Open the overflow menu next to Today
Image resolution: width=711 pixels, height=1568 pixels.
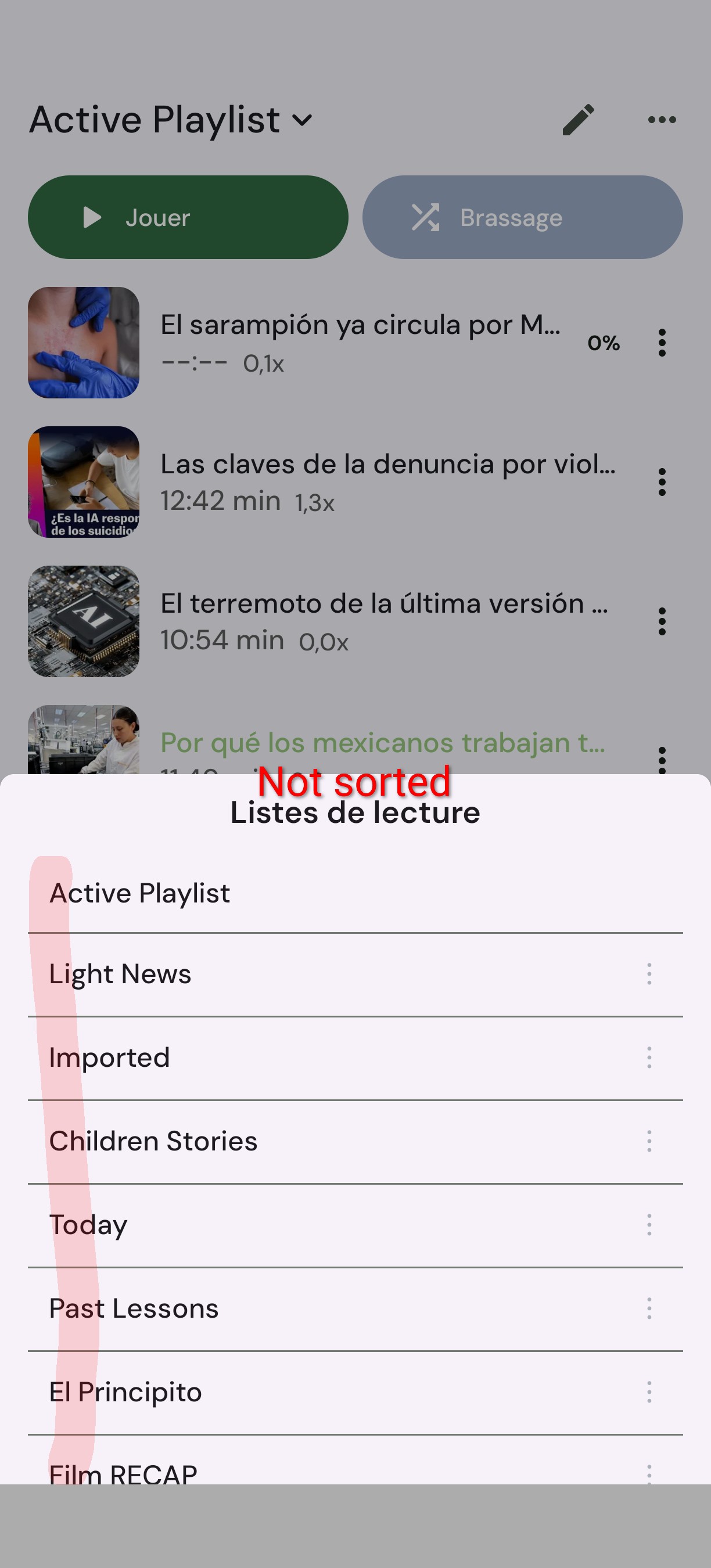[x=649, y=1224]
